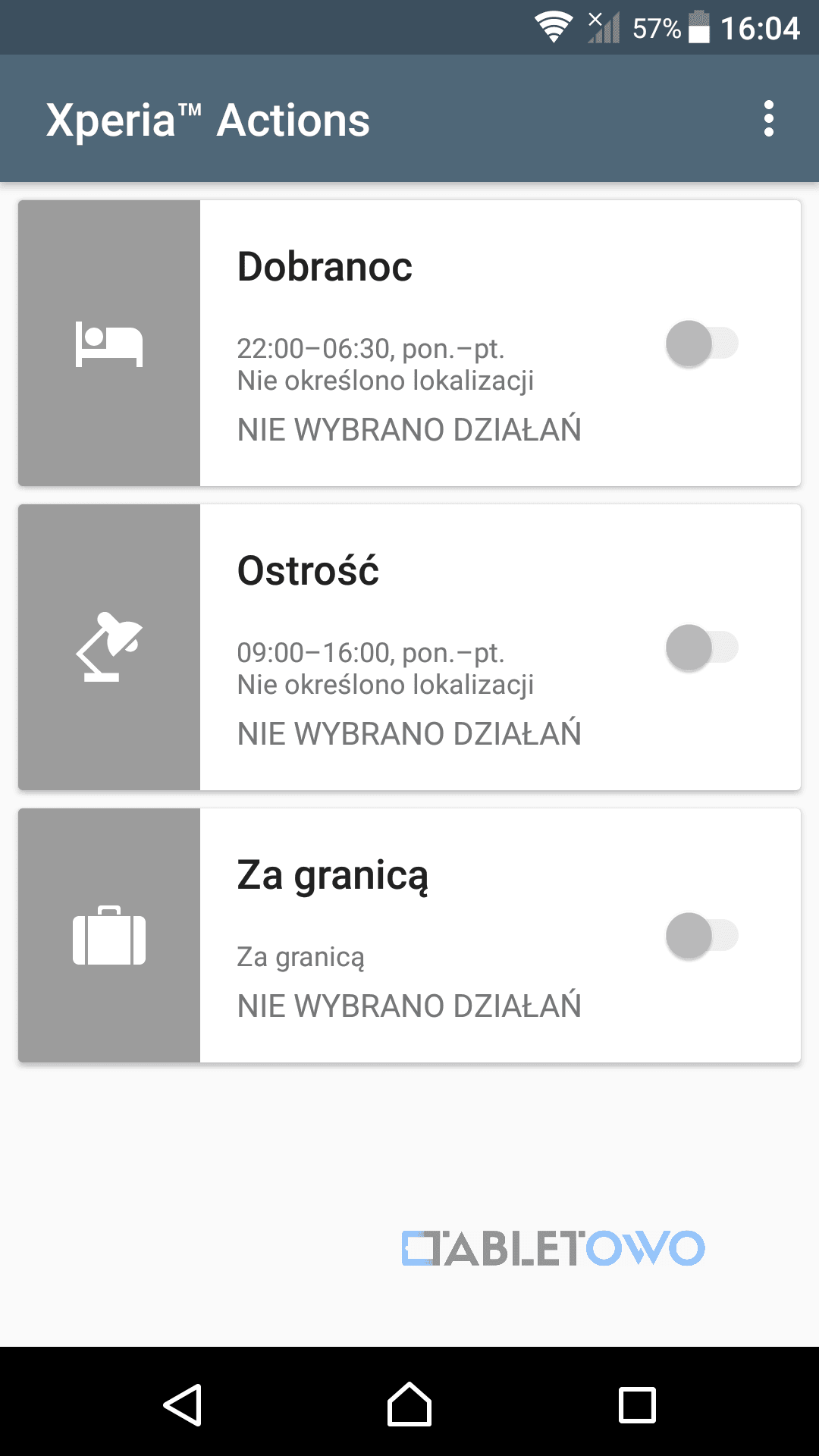The image size is (819, 1456).
Task: Open the Ostrość action card
Action: tap(409, 647)
